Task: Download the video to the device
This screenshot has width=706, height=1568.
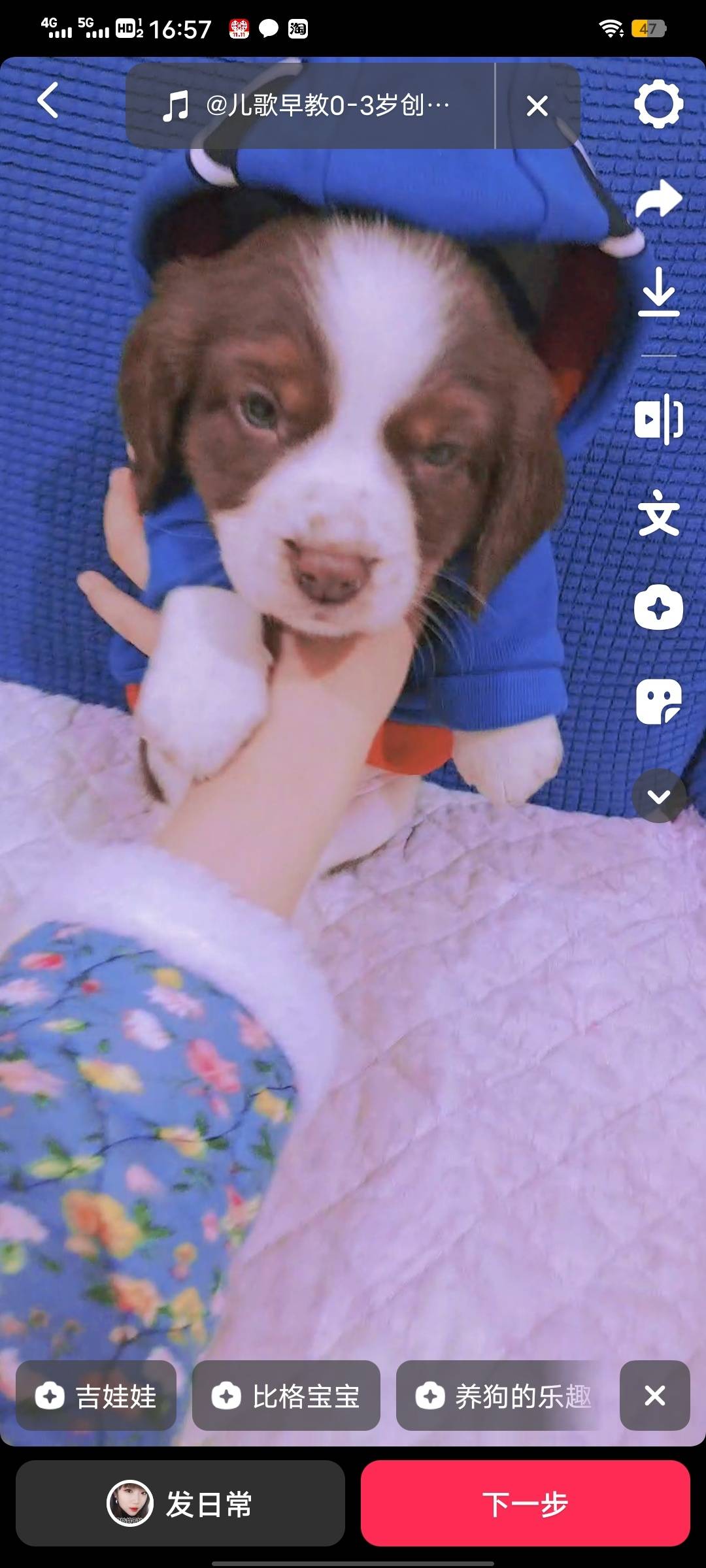Action: pyautogui.click(x=658, y=293)
